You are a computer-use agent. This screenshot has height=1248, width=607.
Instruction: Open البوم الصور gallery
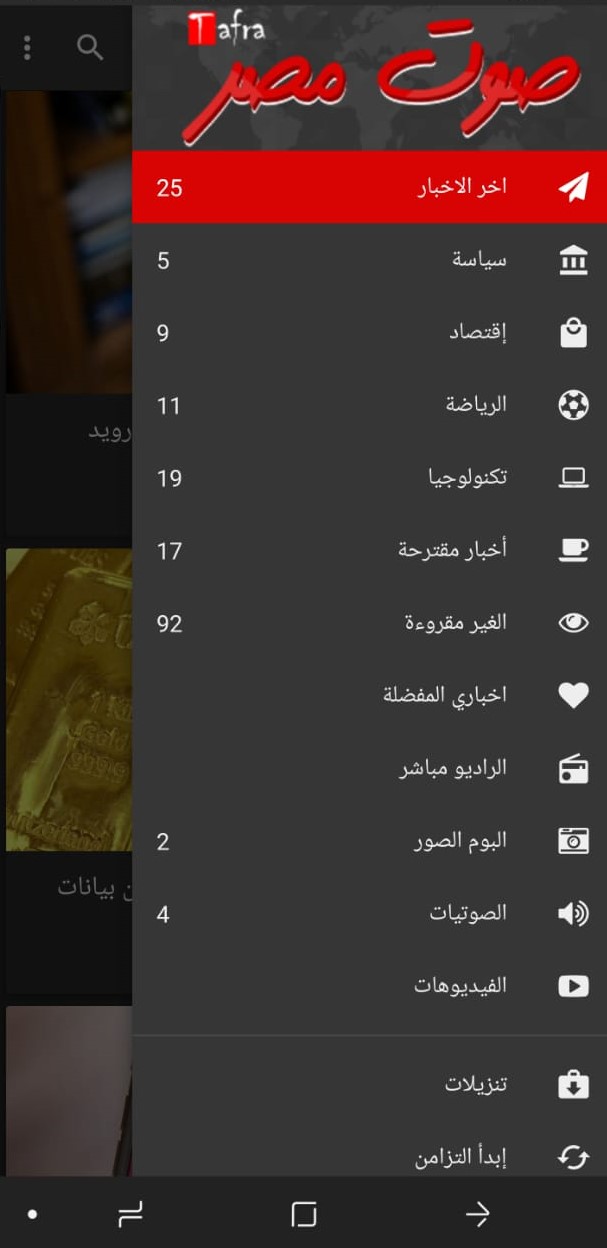460,841
